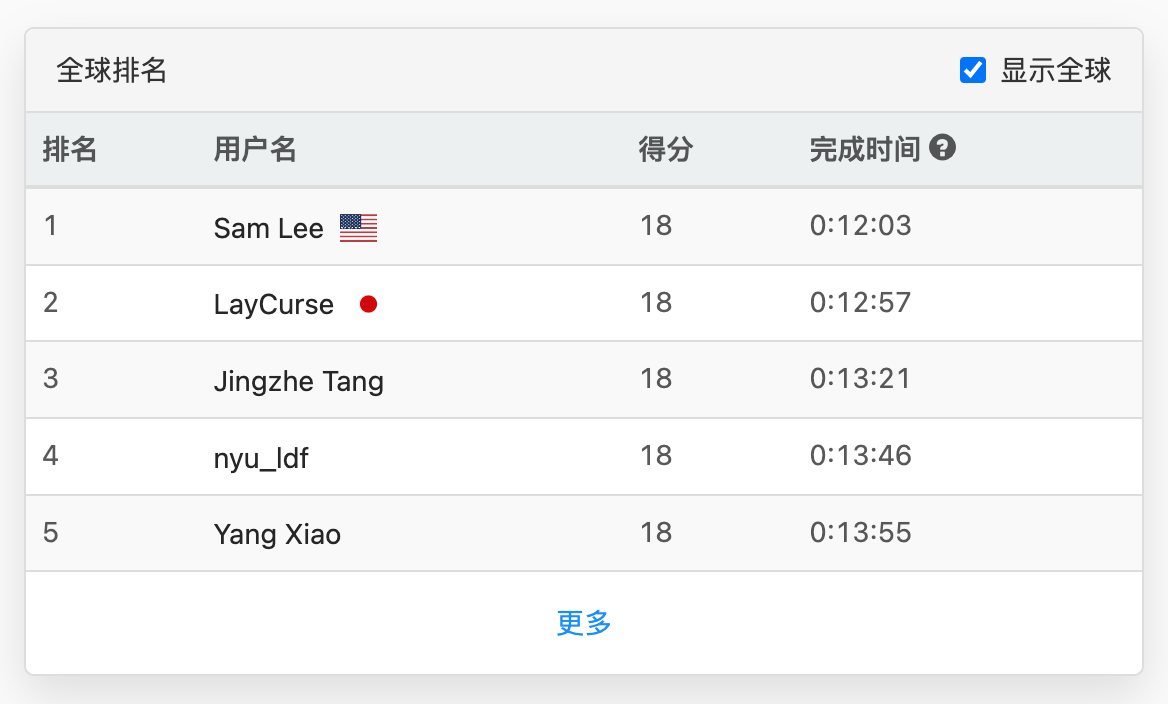Uncheck the 显示全球 checkbox
The image size is (1168, 704).
[972, 71]
